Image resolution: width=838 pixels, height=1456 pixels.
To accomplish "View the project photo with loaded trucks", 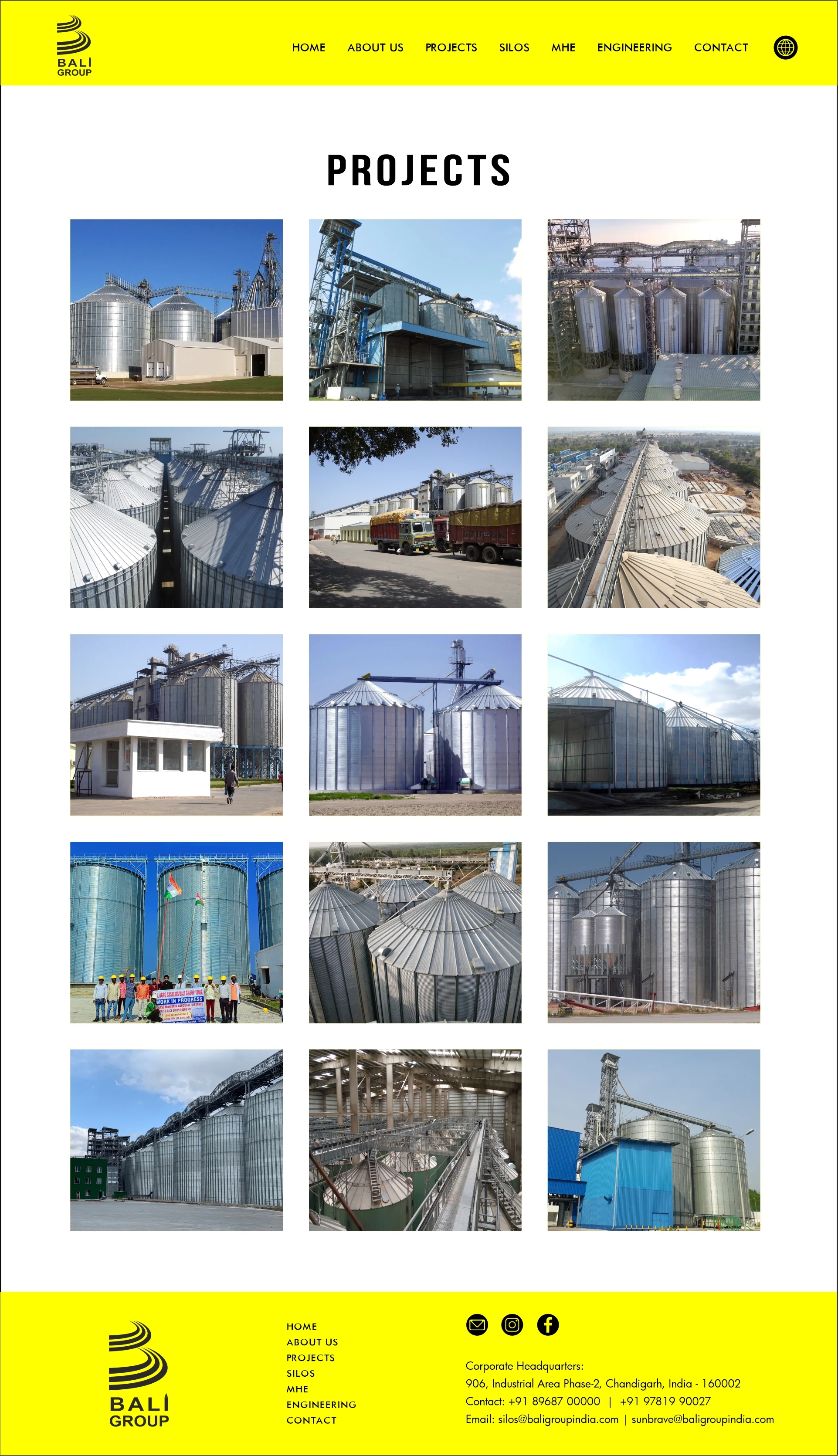I will pyautogui.click(x=415, y=517).
